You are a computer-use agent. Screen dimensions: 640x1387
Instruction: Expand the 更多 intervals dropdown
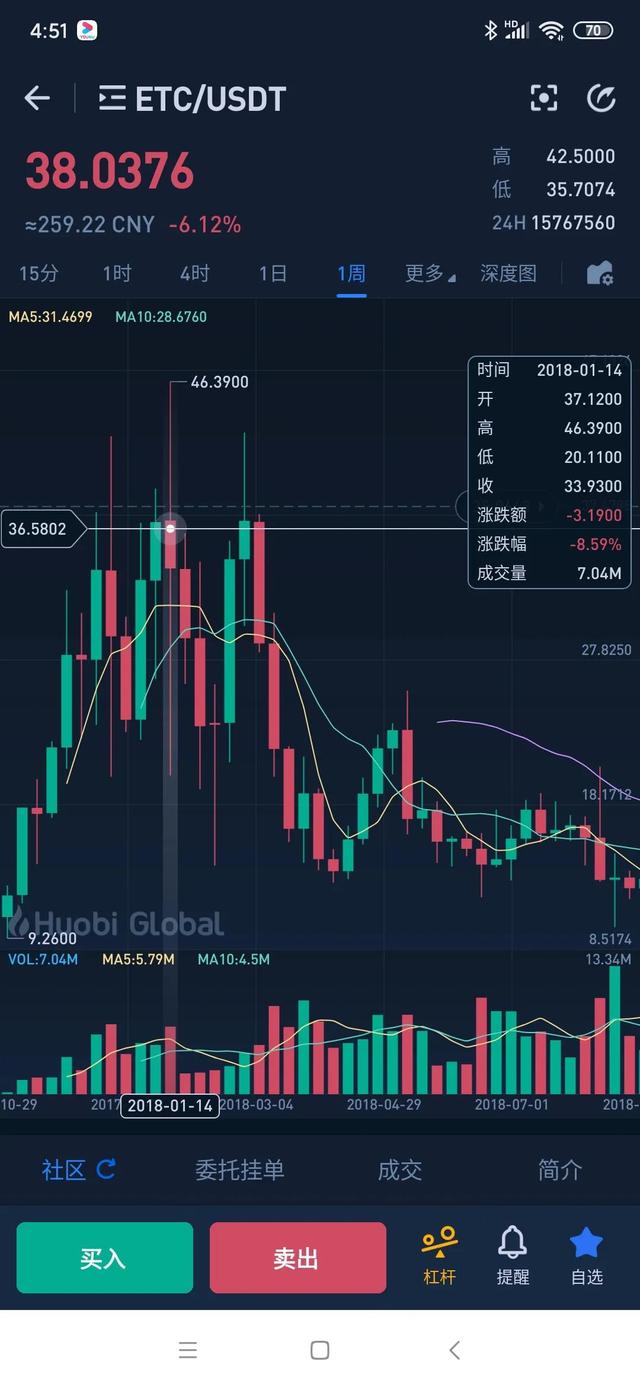tap(429, 273)
